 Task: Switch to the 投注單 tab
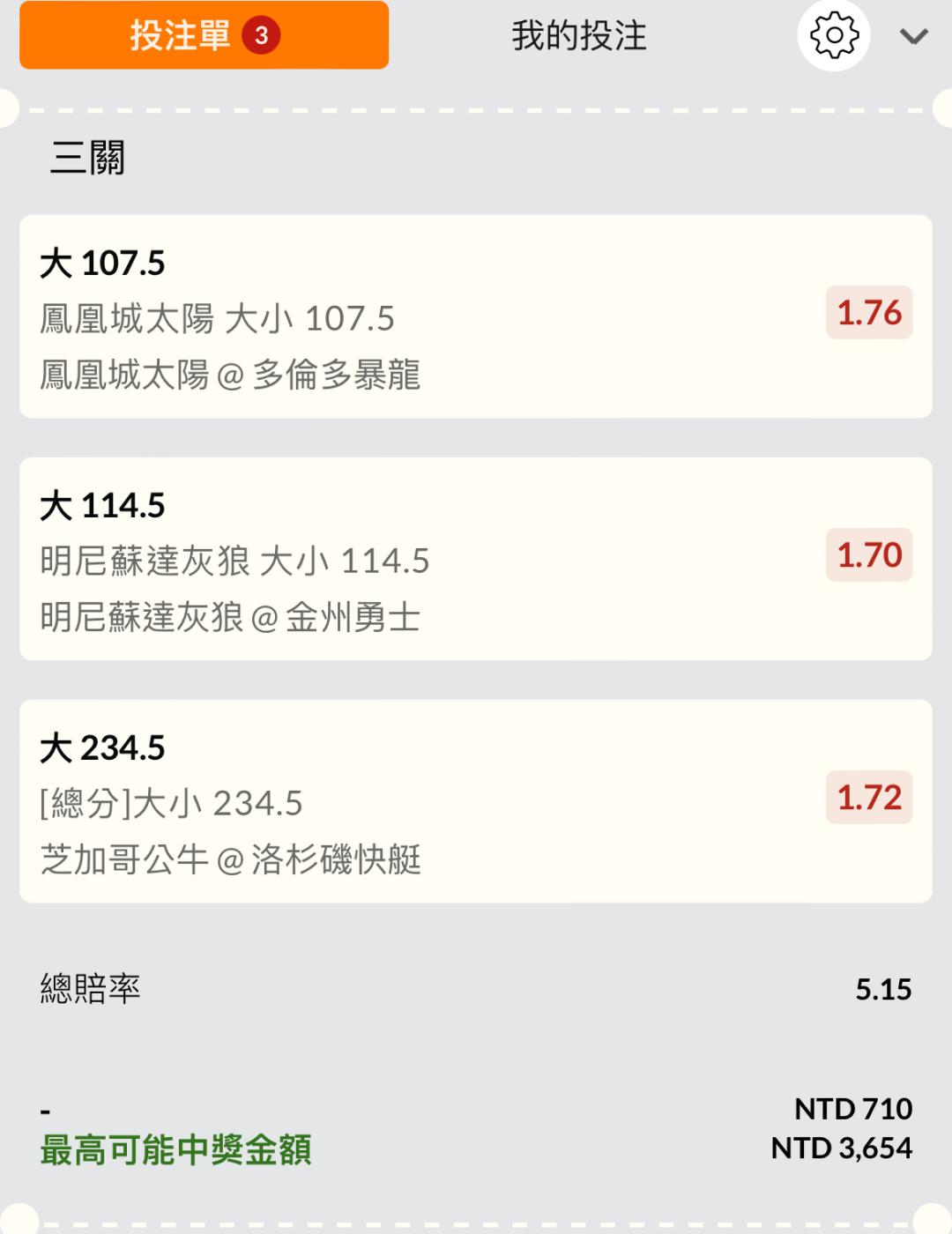pos(204,35)
